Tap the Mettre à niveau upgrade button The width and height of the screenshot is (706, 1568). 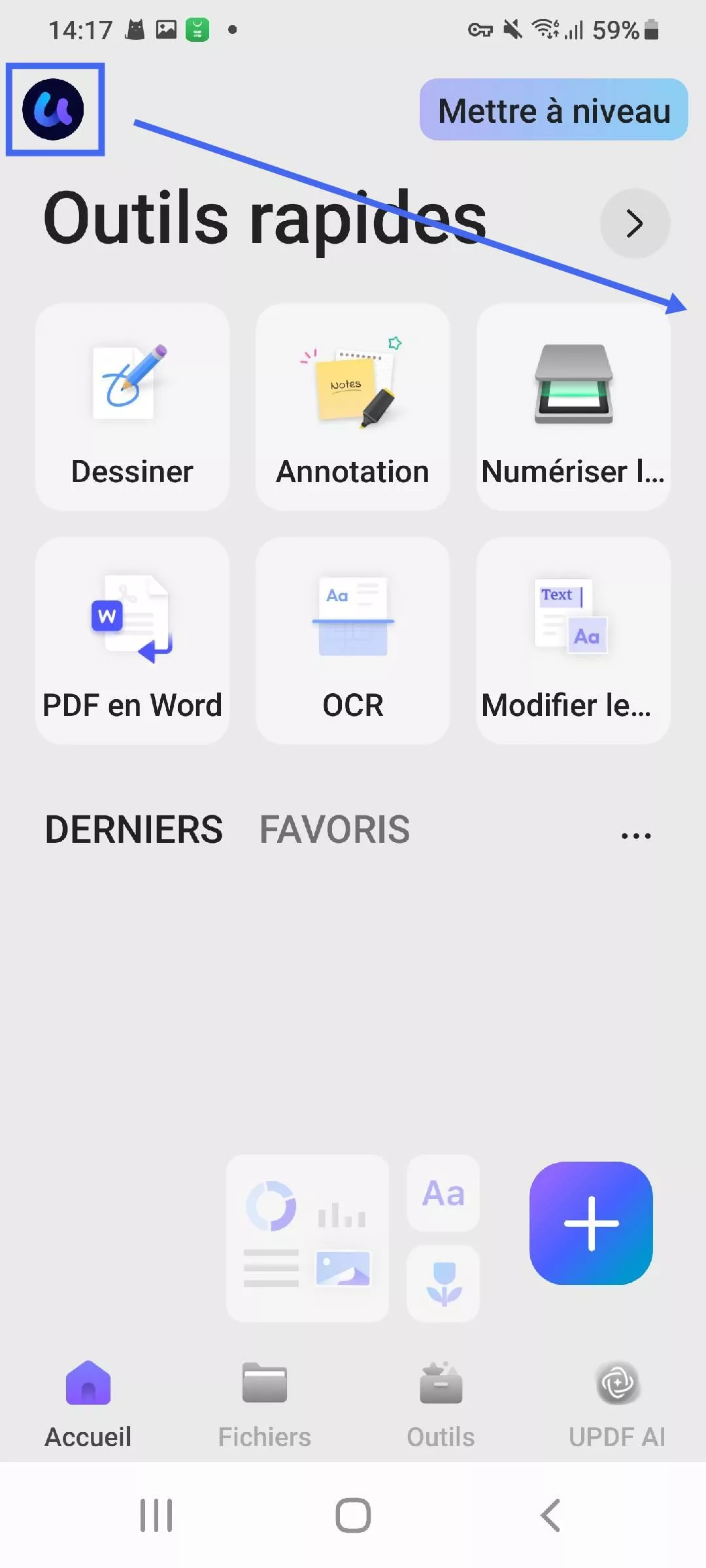(553, 111)
